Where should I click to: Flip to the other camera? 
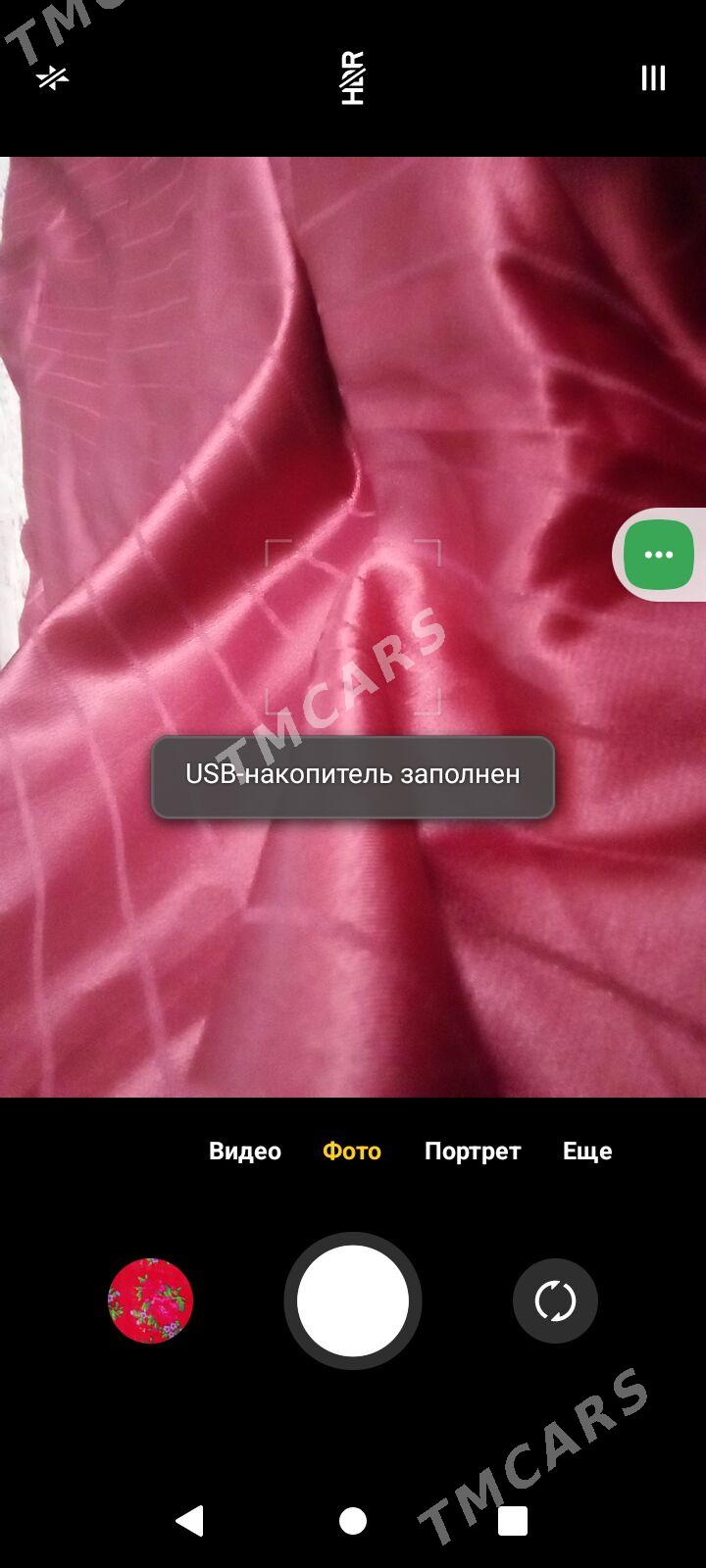tap(555, 1300)
